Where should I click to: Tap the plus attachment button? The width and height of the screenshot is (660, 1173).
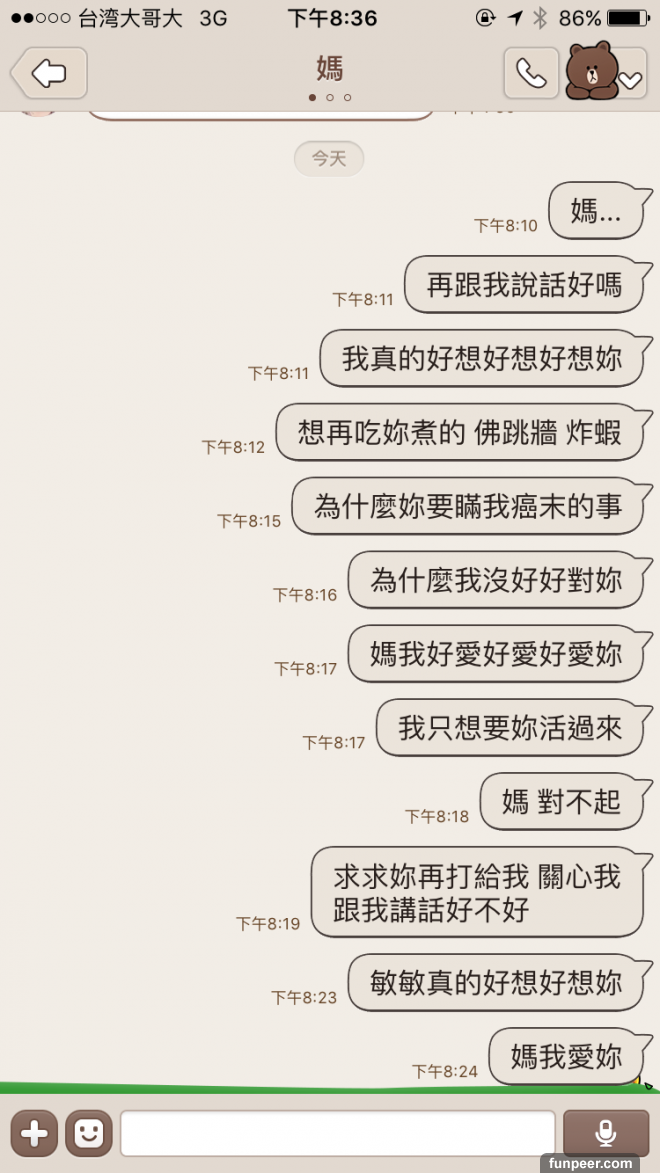click(x=34, y=1133)
